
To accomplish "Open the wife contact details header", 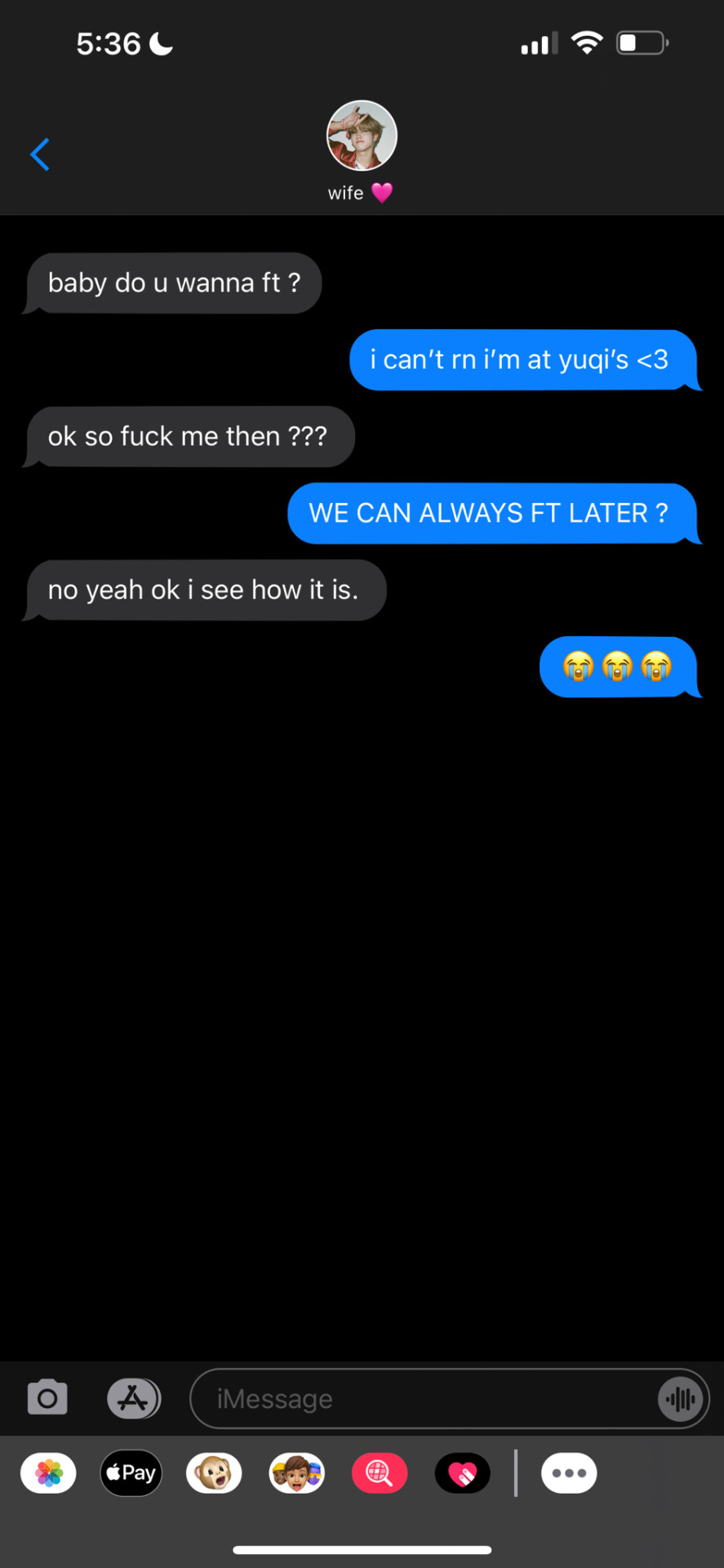I will coord(362,151).
